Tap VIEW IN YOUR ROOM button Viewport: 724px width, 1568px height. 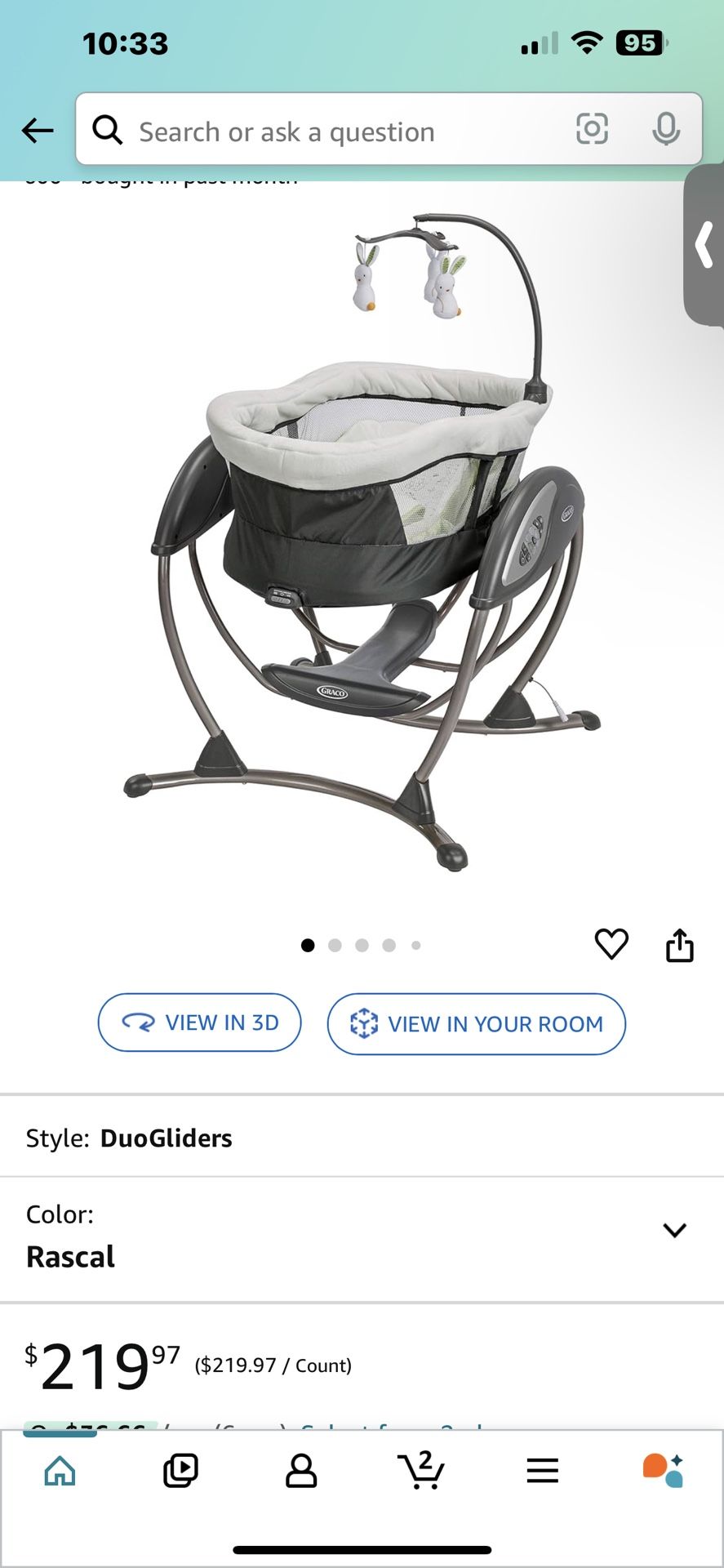(477, 1024)
